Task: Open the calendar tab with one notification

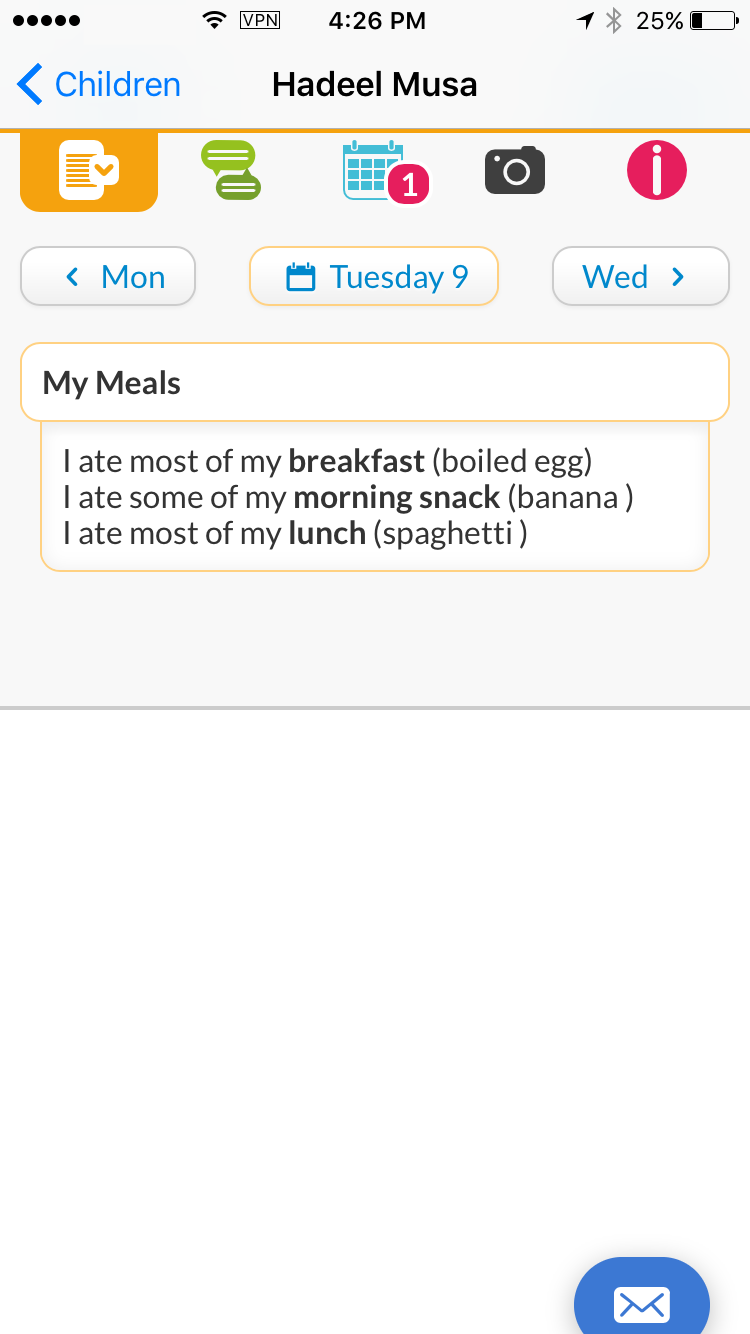Action: (x=385, y=172)
